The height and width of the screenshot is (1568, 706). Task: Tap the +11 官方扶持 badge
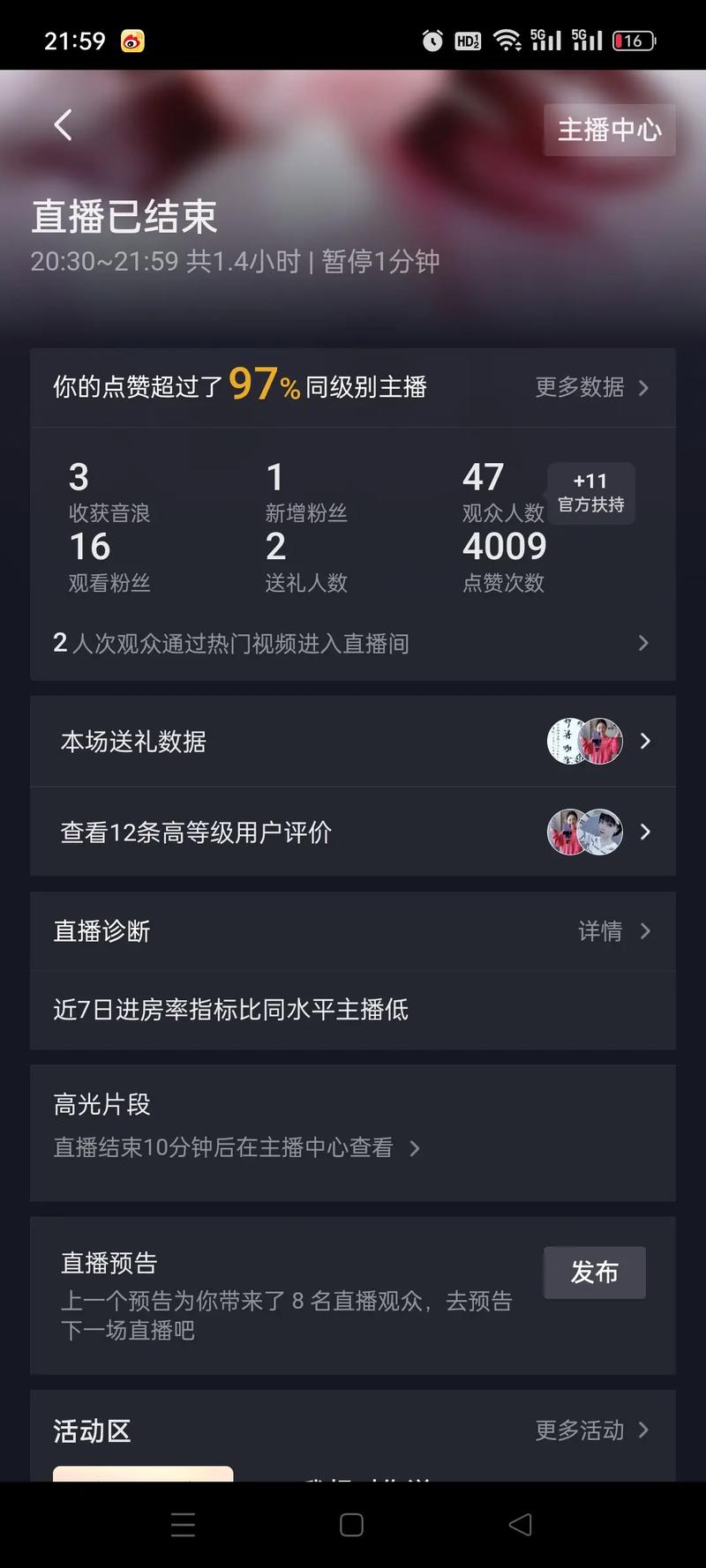click(590, 493)
